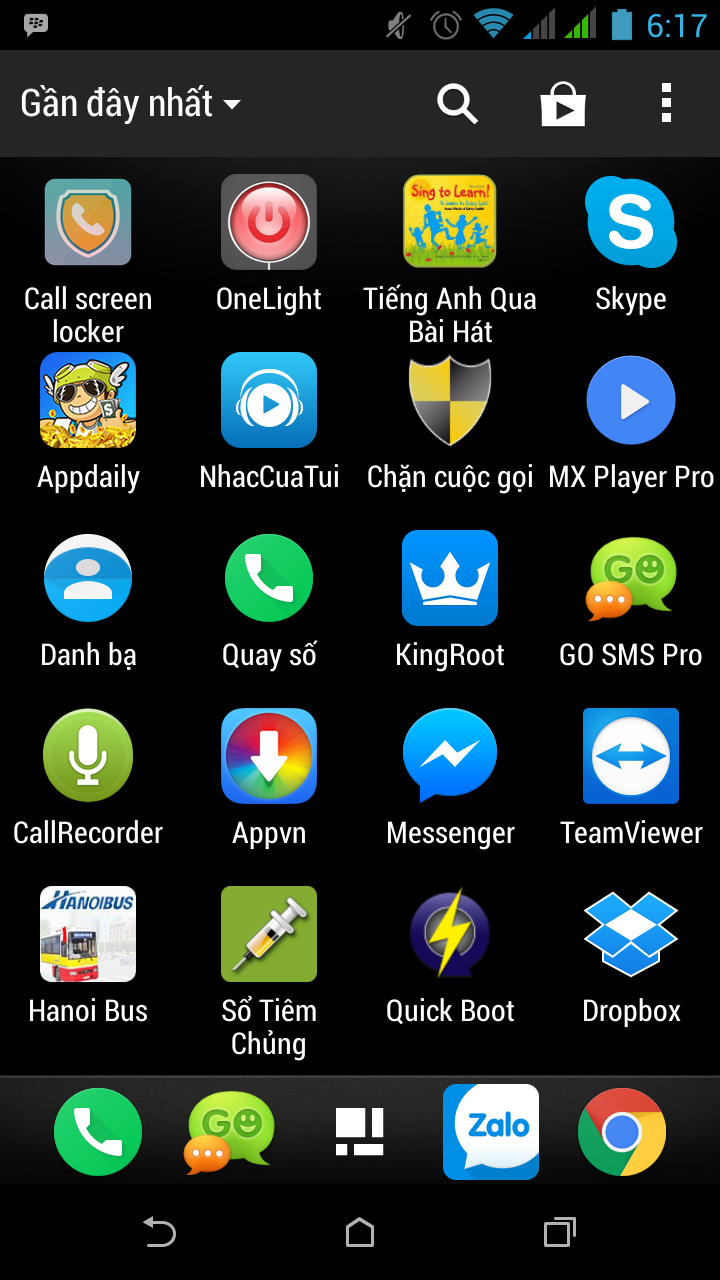The image size is (720, 1280).
Task: Open the Play Store shortcut icon
Action: [563, 103]
